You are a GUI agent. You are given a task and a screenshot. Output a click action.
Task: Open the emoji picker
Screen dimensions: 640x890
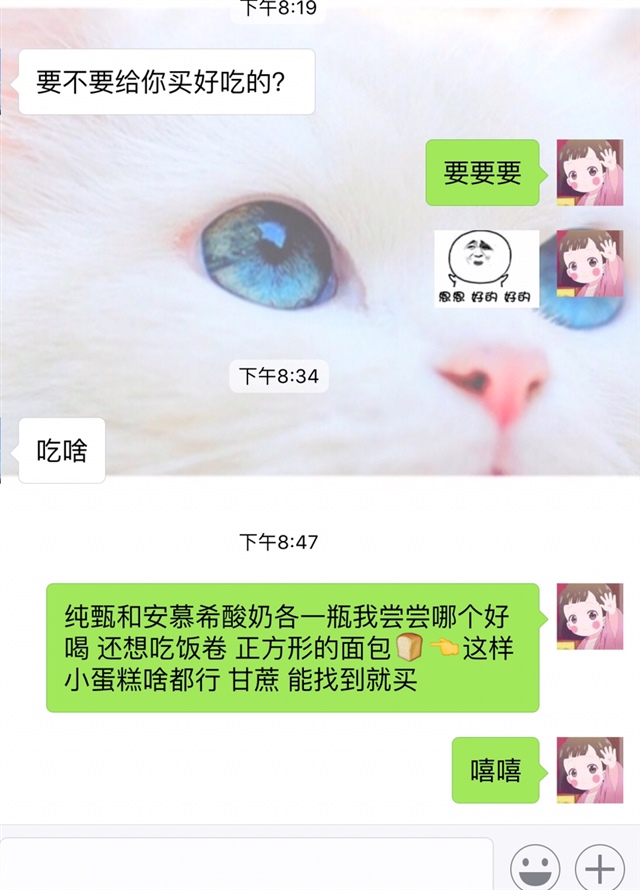coord(535,866)
